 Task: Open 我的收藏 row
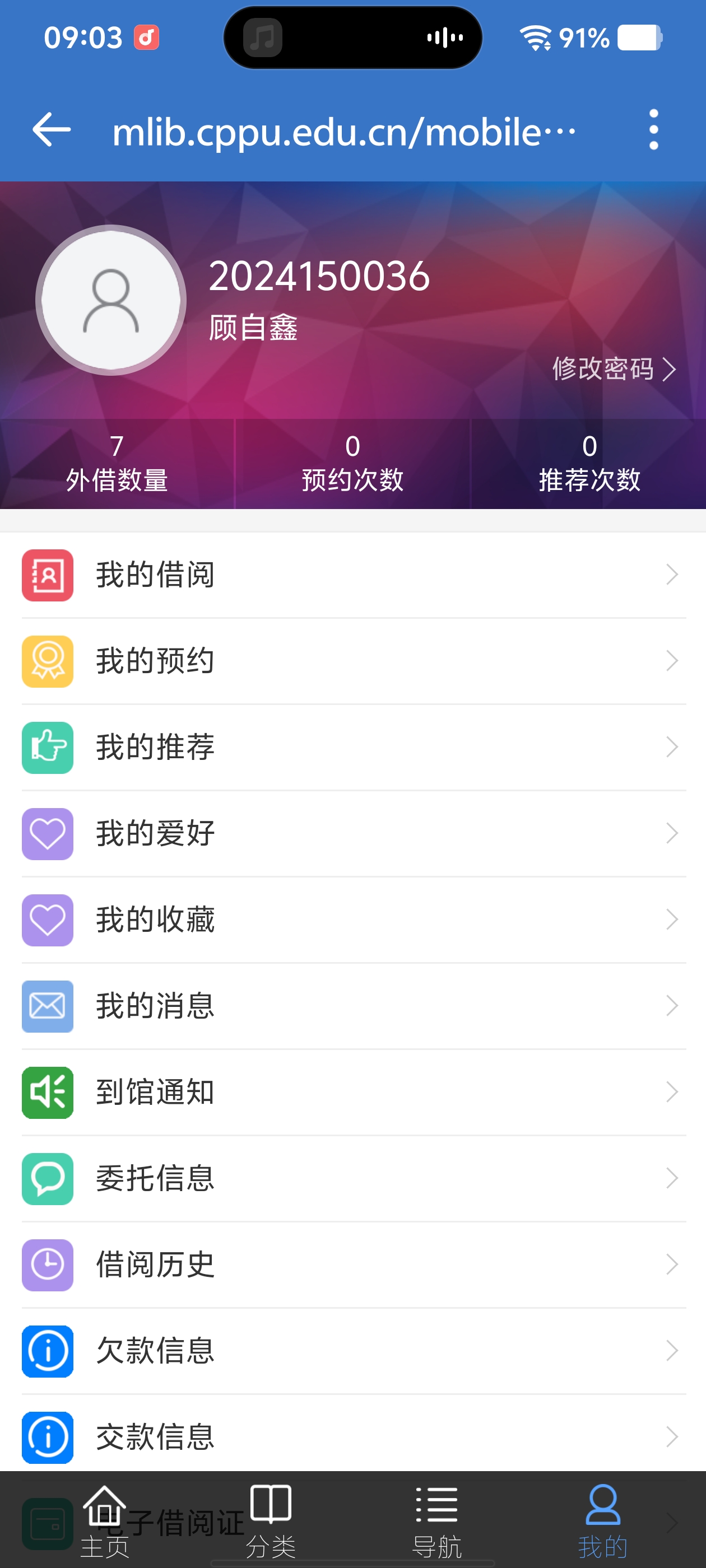[x=354, y=919]
